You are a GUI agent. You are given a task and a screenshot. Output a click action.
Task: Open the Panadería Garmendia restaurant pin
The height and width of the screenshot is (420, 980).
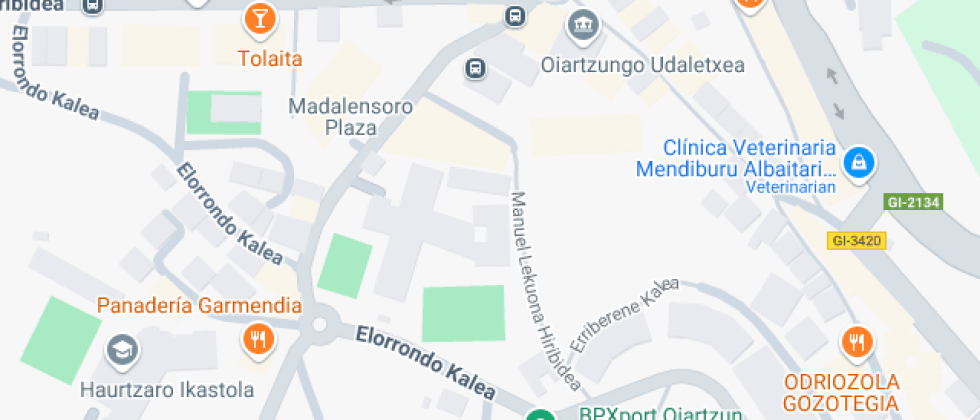point(259,339)
